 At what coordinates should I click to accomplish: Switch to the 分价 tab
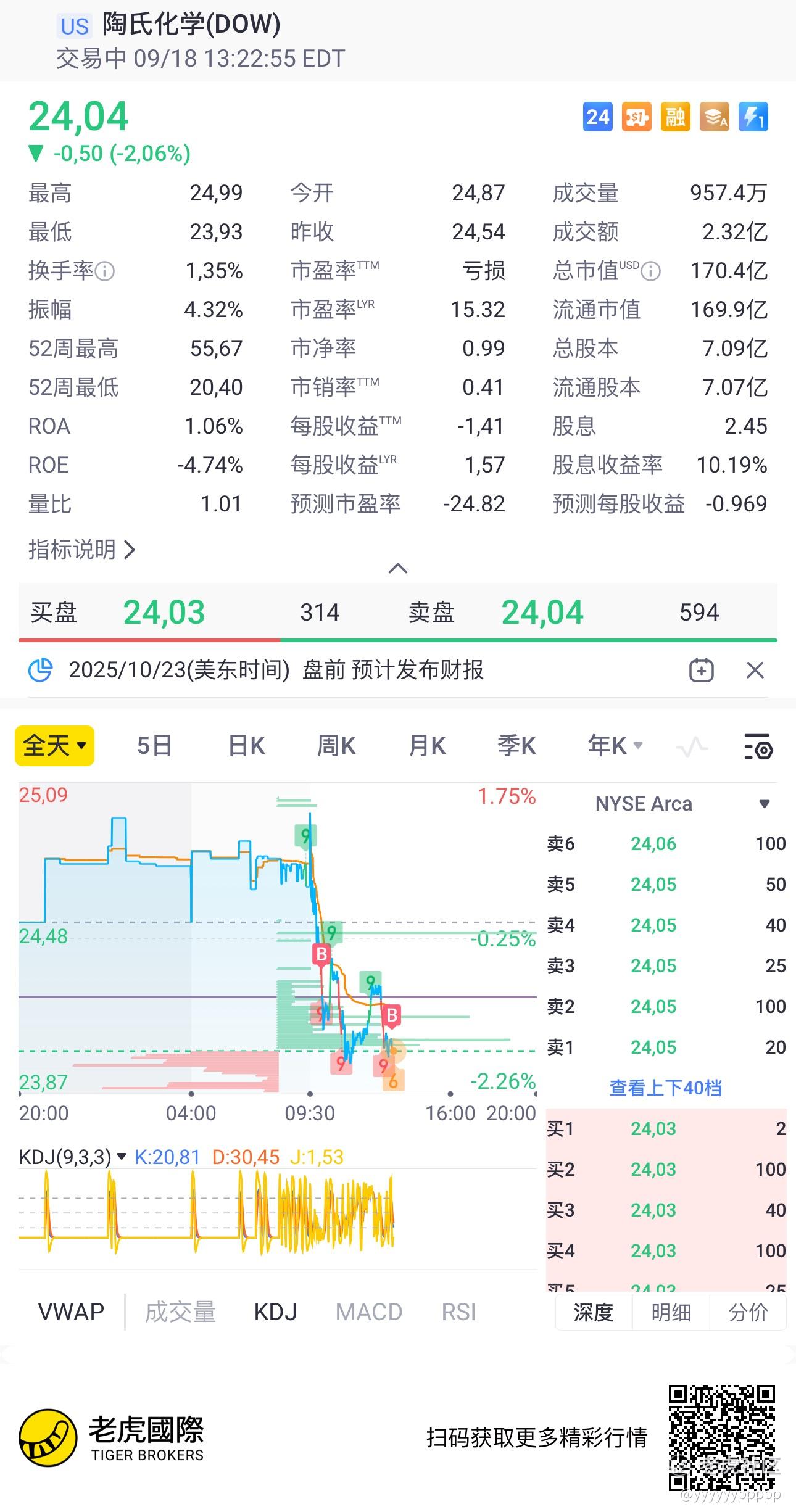(748, 1312)
